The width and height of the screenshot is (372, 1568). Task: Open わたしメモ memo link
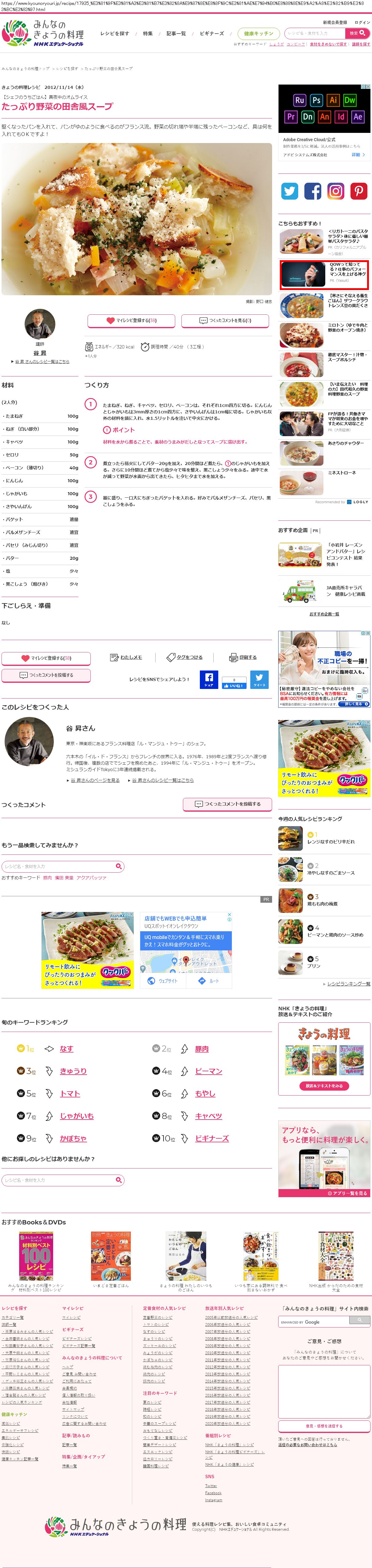point(126,657)
